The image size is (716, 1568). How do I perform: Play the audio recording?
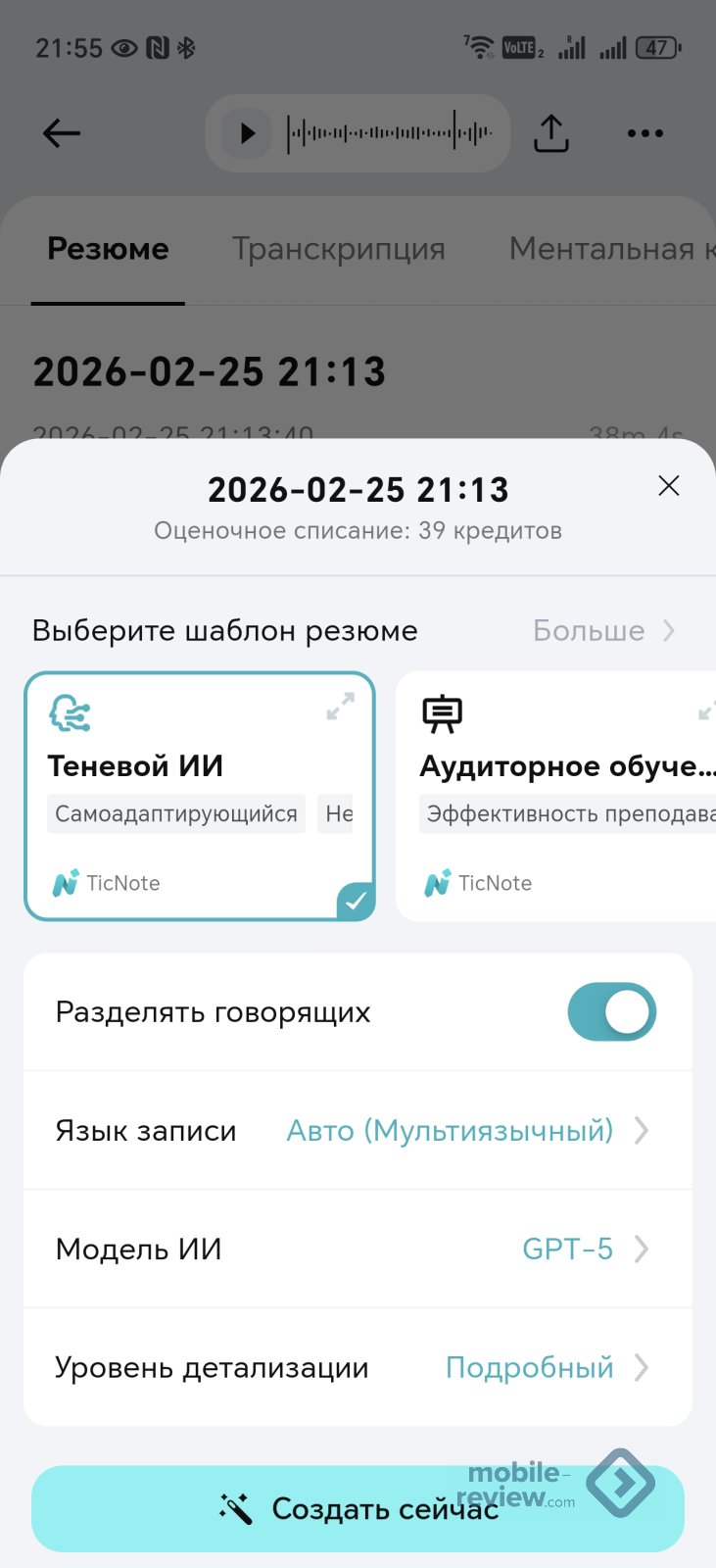[247, 133]
